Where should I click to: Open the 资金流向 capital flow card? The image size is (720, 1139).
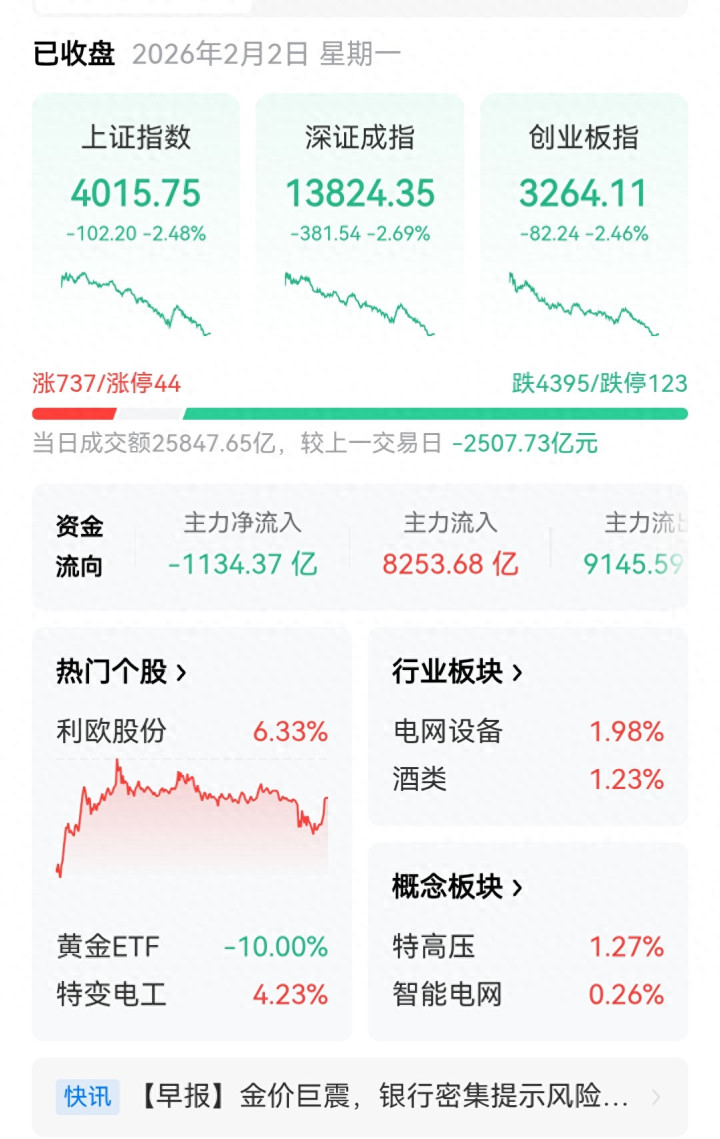(360, 546)
